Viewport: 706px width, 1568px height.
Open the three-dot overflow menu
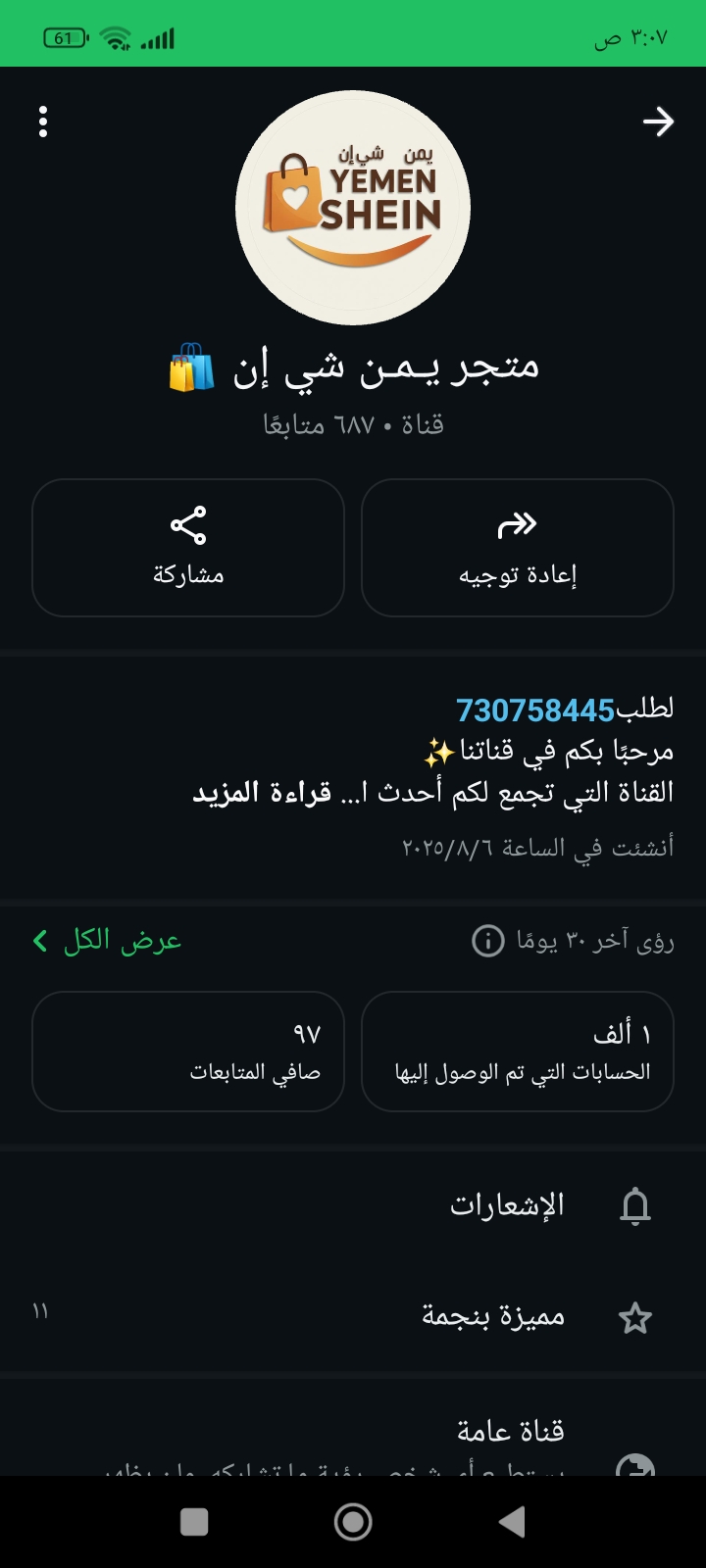(x=43, y=122)
